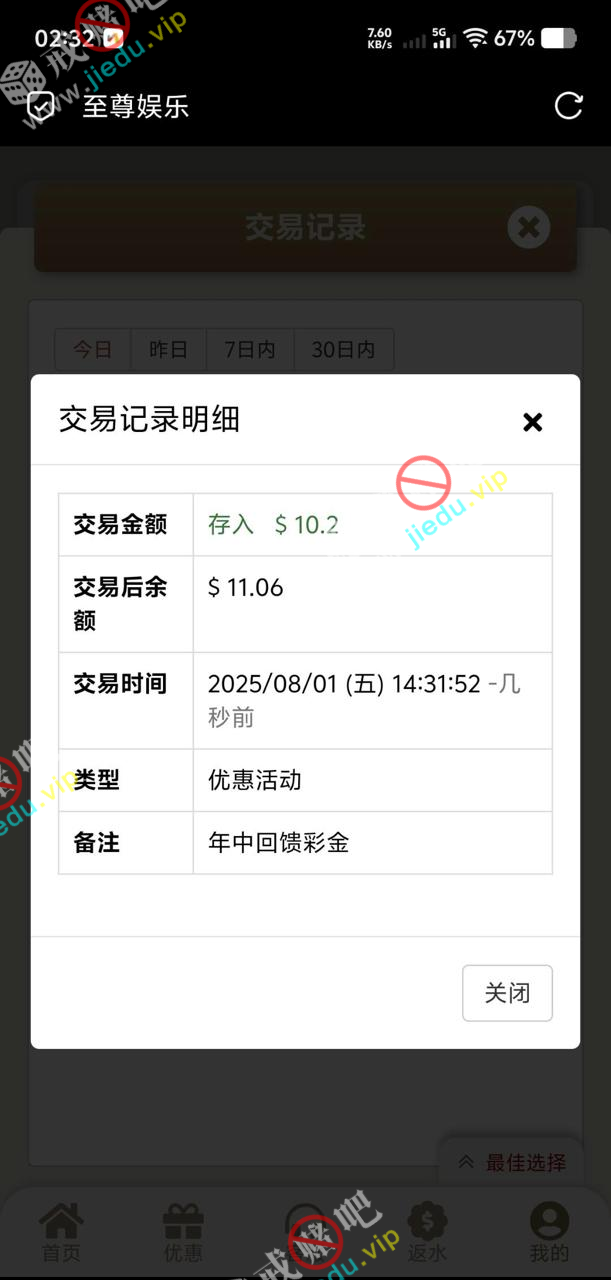Dismiss the 交易记录 panel via round X
Image resolution: width=611 pixels, height=1280 pixels.
point(529,228)
